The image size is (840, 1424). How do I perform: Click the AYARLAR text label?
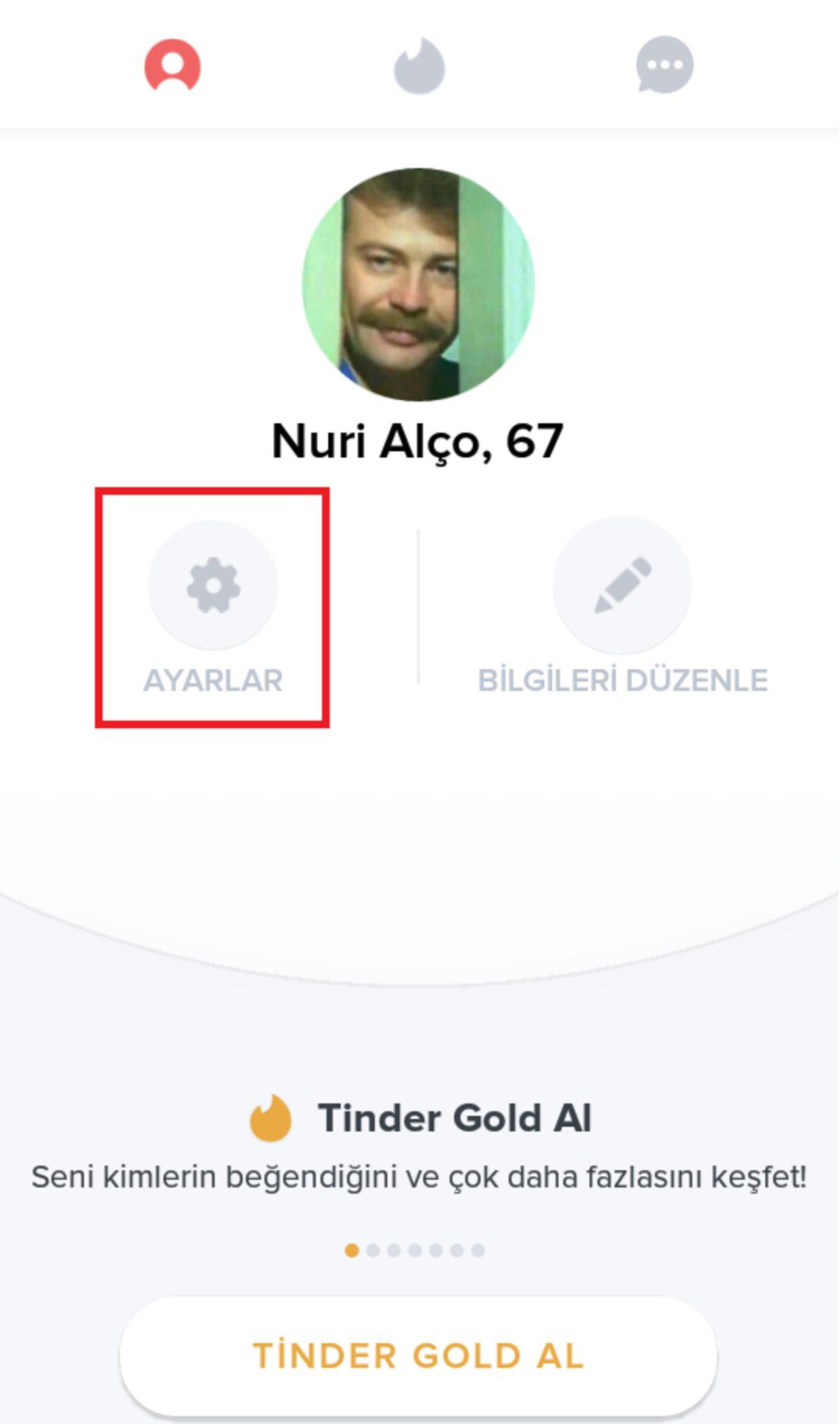point(212,678)
